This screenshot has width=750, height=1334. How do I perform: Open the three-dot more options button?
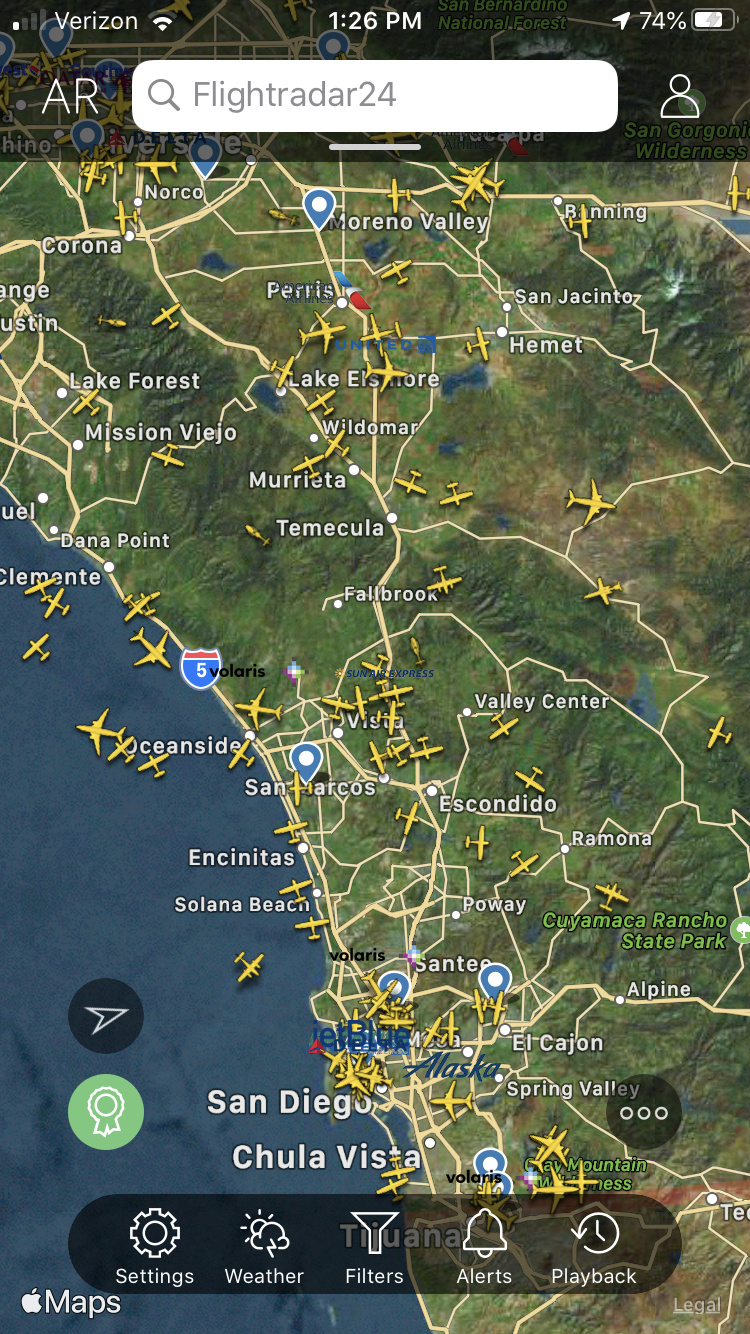644,1112
